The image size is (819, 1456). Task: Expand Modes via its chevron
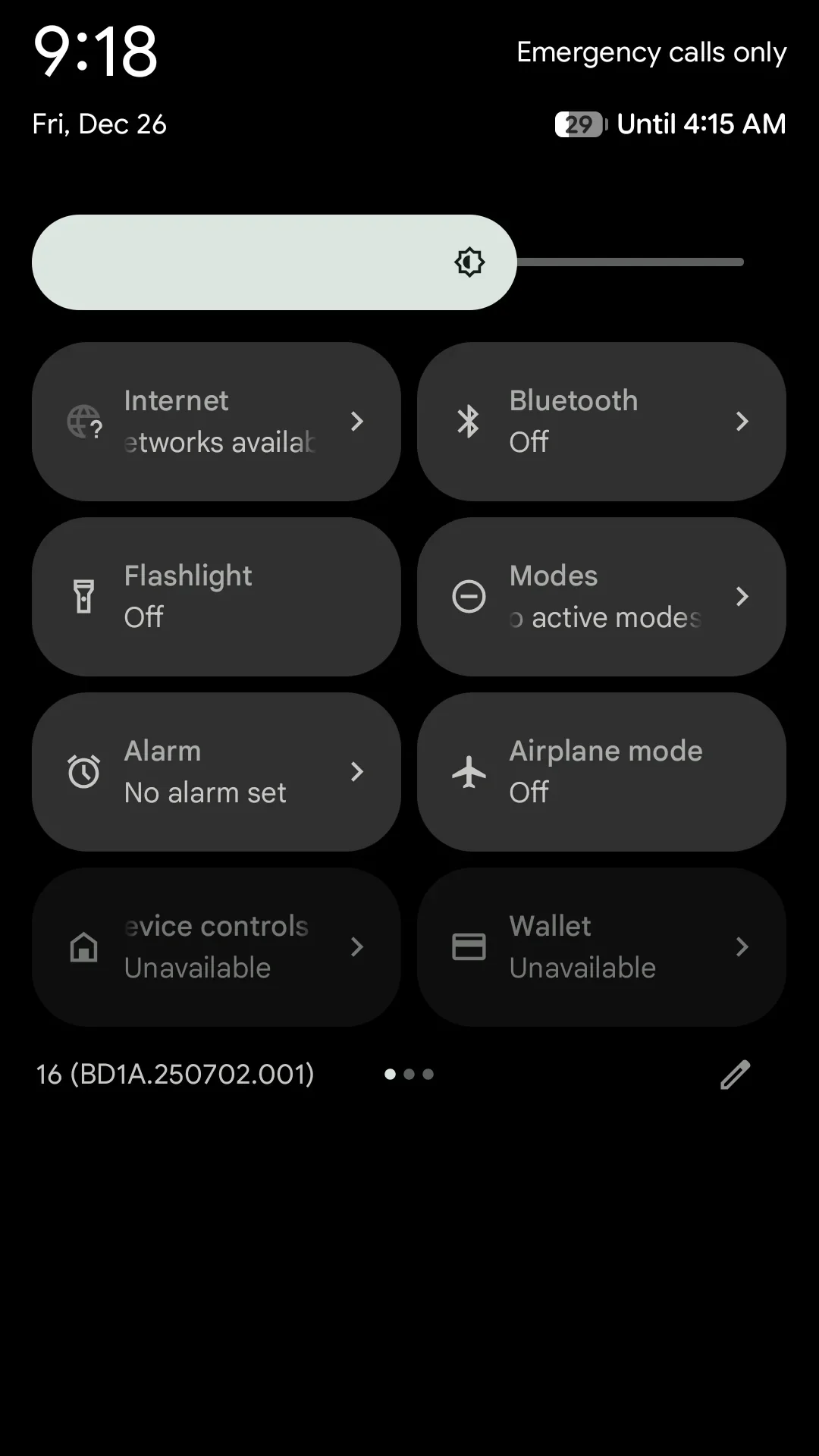click(x=742, y=596)
